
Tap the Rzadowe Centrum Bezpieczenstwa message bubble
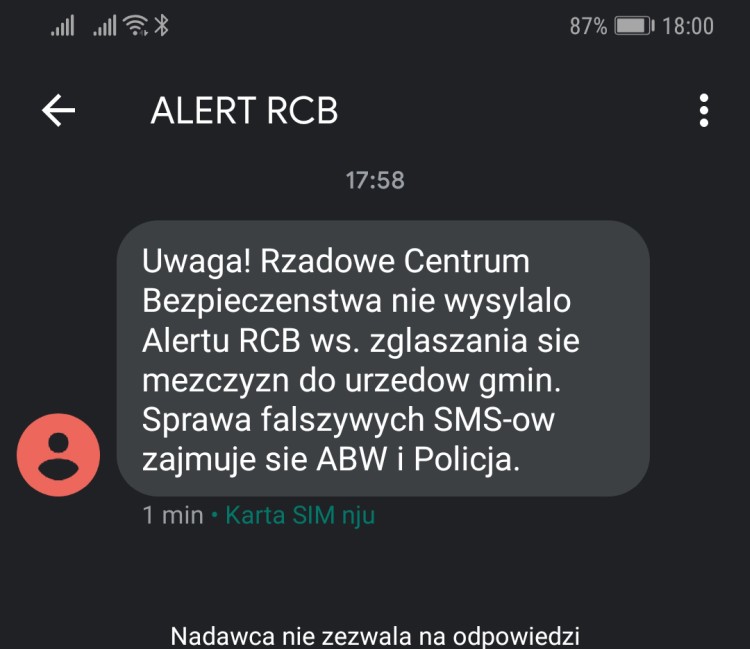[x=383, y=358]
